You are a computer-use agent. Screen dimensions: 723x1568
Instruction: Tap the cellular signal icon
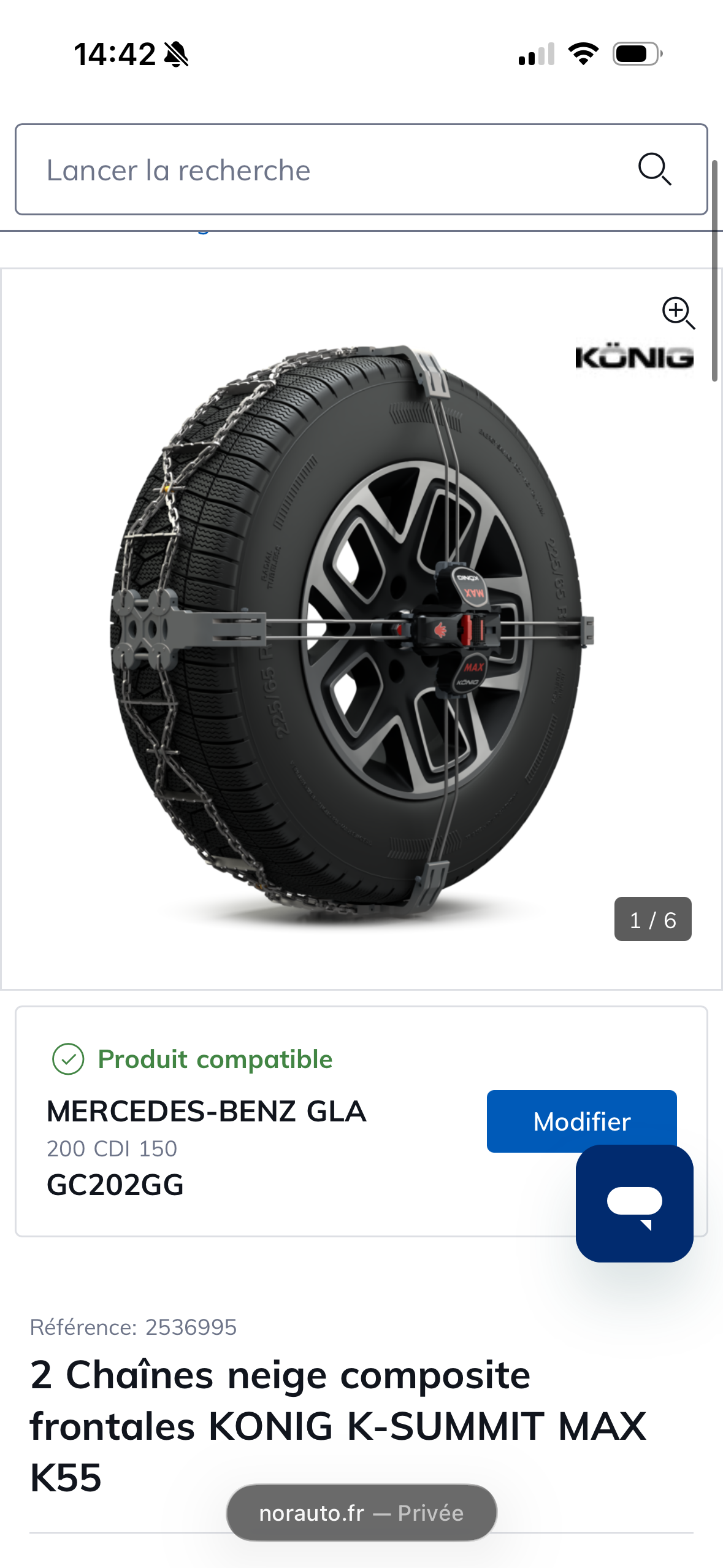(535, 54)
